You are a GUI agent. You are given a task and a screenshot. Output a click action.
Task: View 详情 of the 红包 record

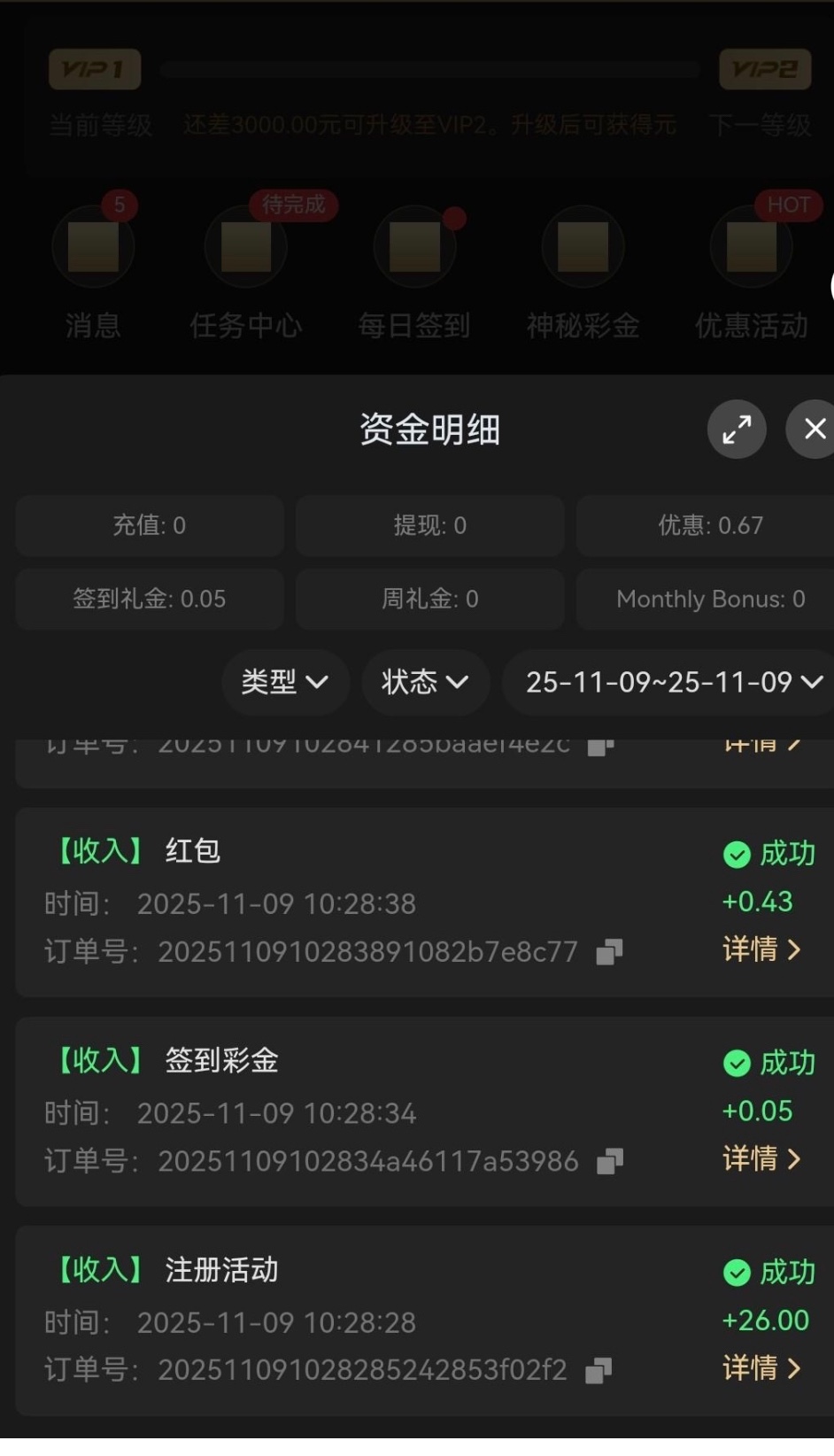tap(761, 949)
